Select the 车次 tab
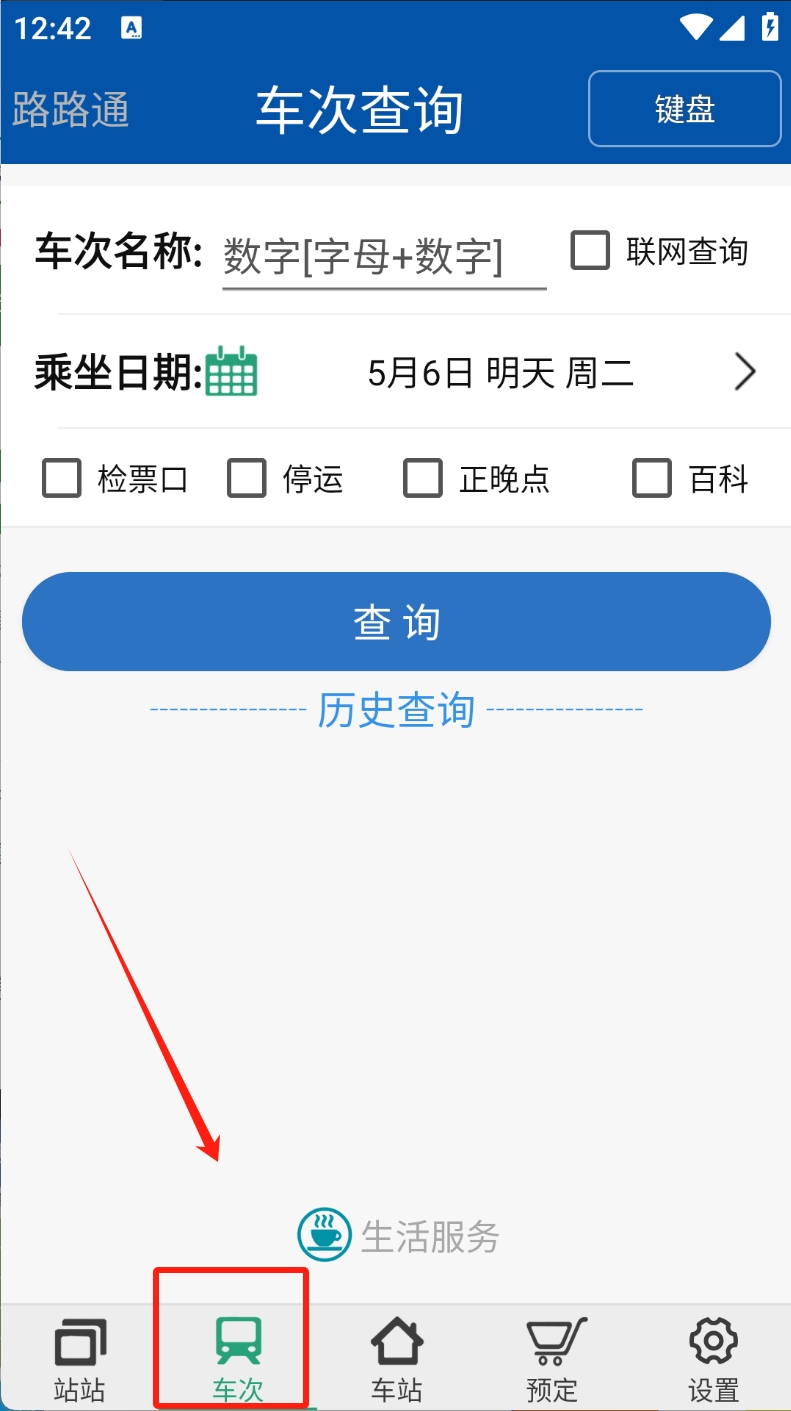Screen dimensions: 791x1411 pos(238,1357)
